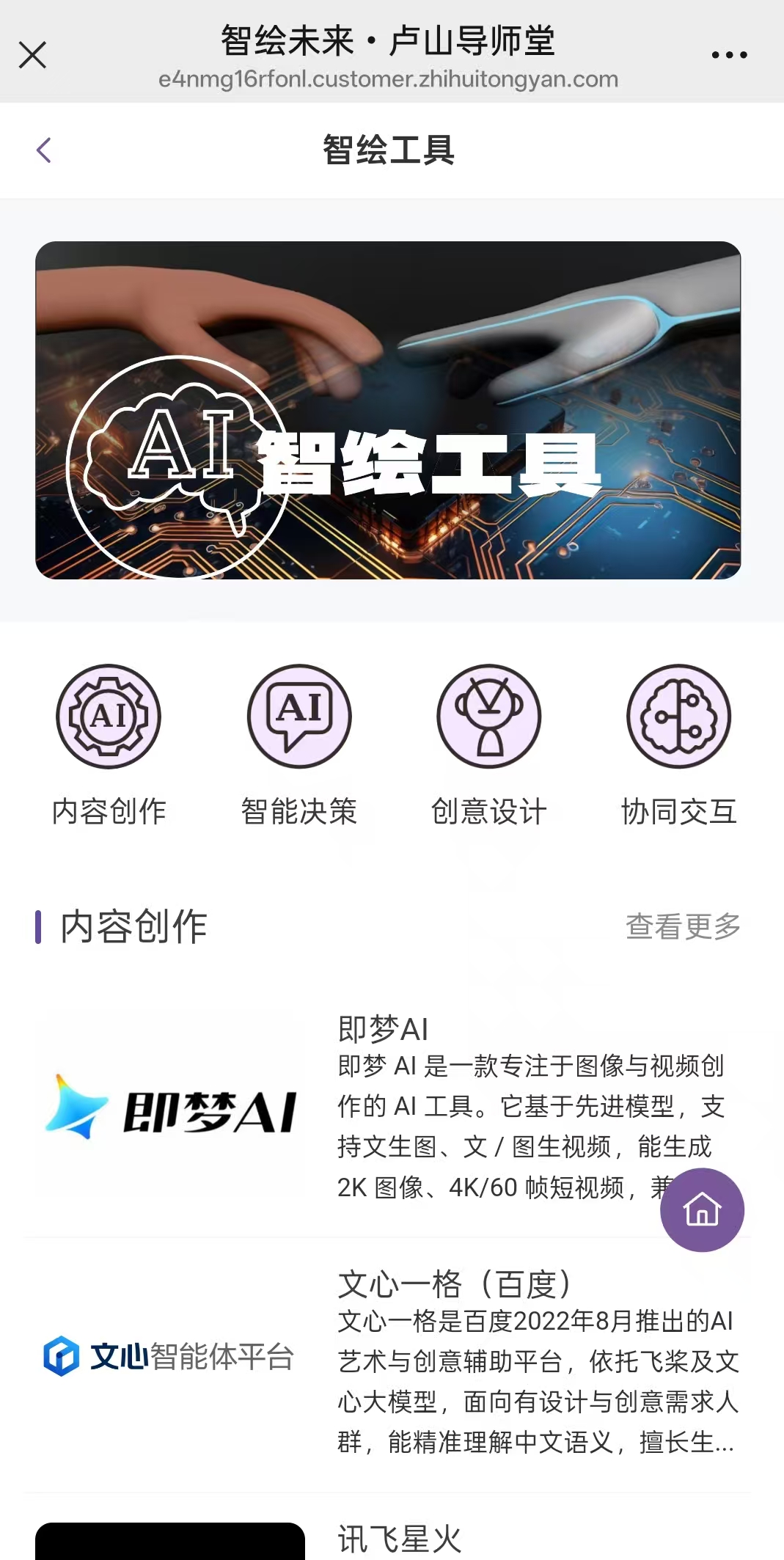View more via 查看更多
Screen dimensions: 784x1560
pyautogui.click(x=683, y=926)
